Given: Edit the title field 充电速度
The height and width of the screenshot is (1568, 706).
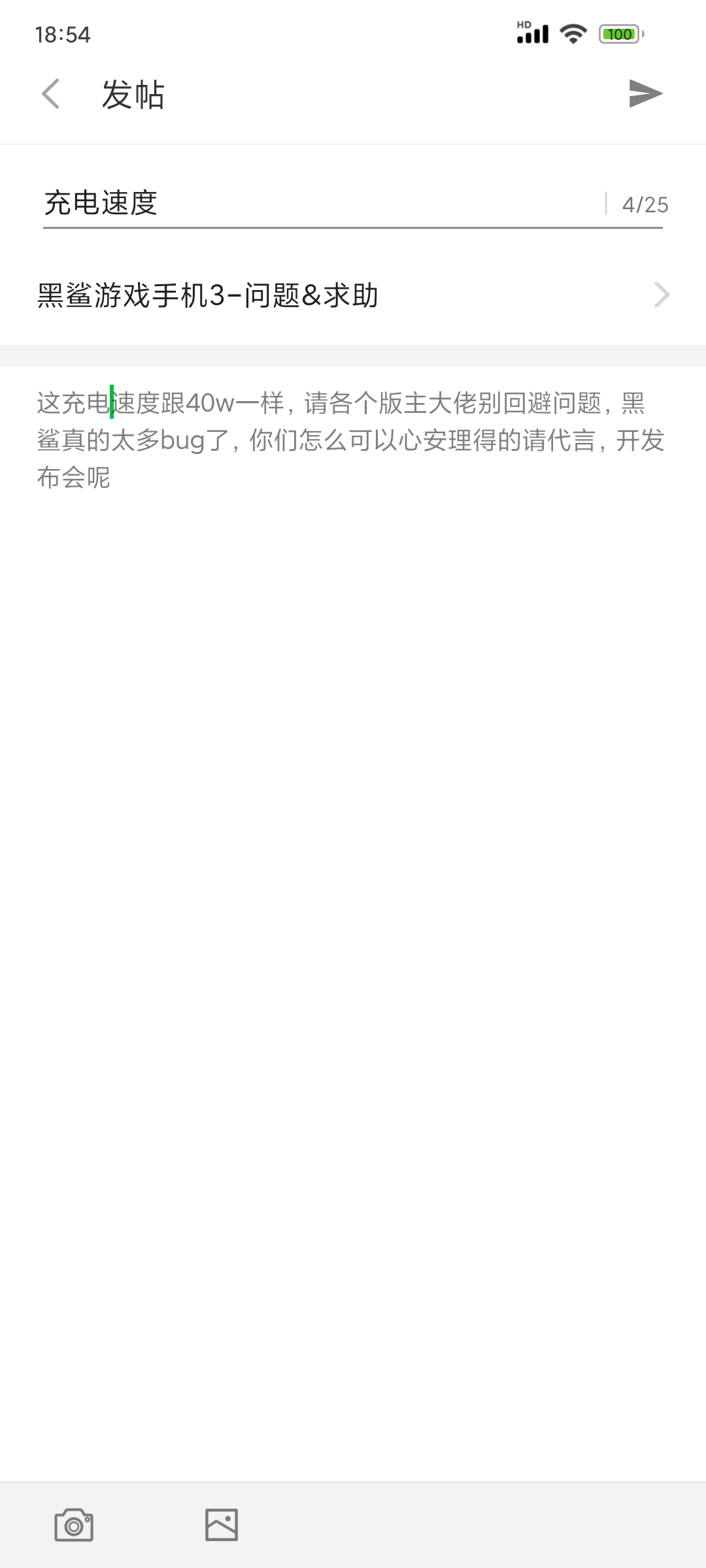Looking at the screenshot, I should pyautogui.click(x=320, y=203).
